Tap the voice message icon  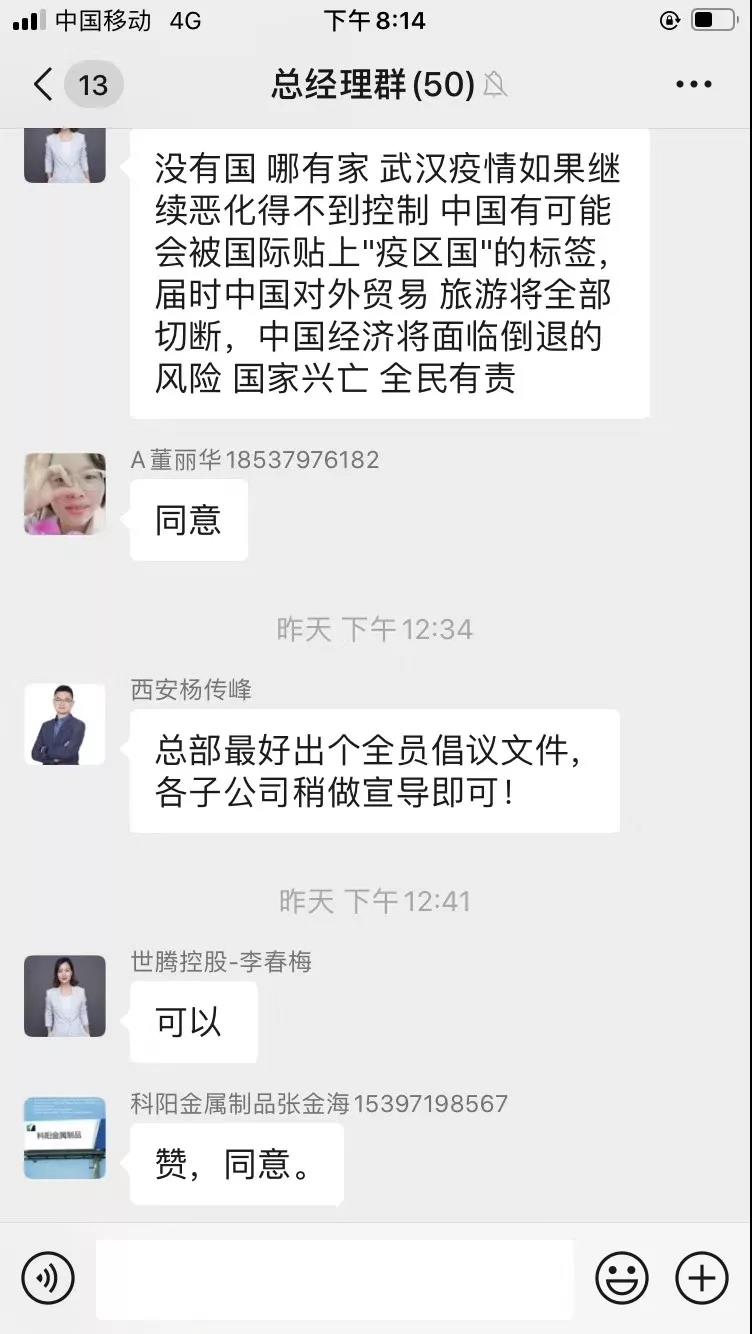click(x=49, y=1278)
